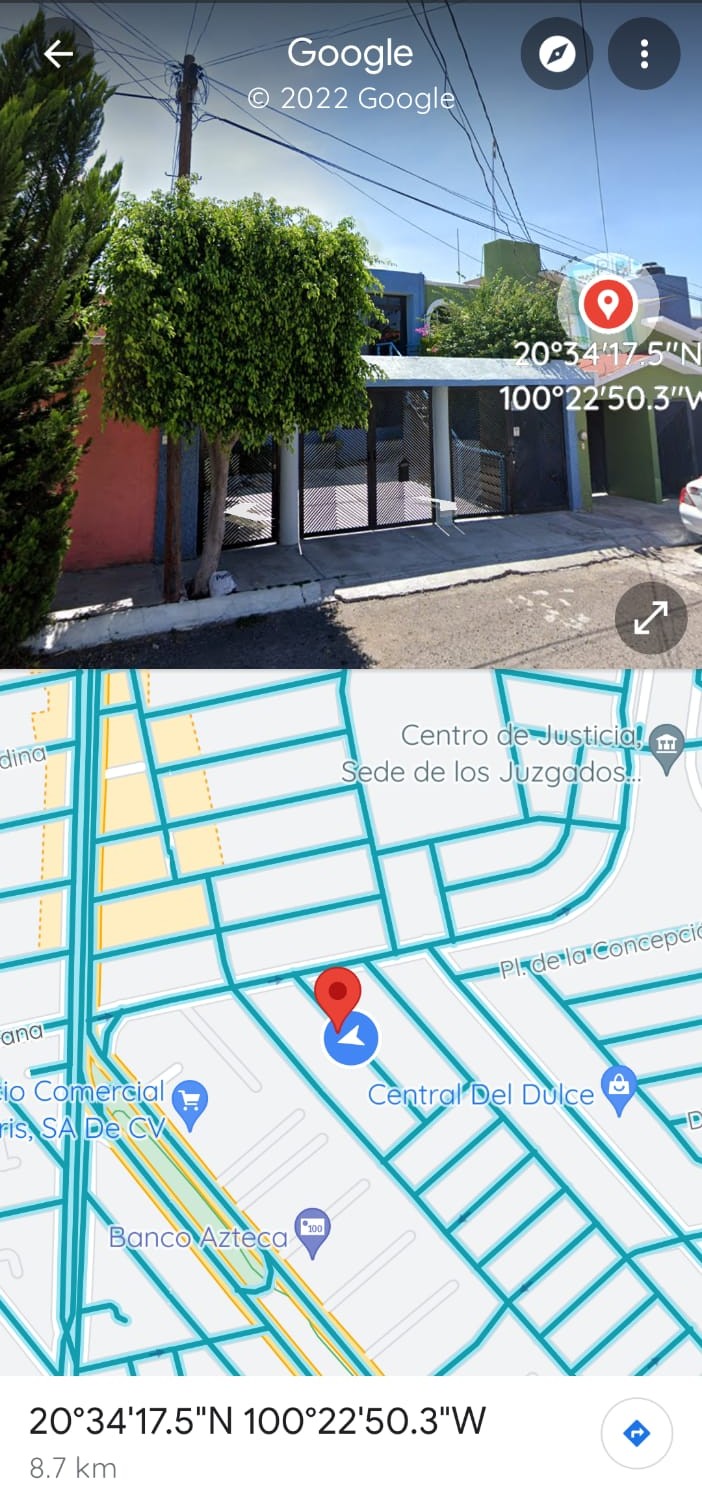Image resolution: width=702 pixels, height=1499 pixels.
Task: Expand Street View to full screen
Action: [651, 618]
